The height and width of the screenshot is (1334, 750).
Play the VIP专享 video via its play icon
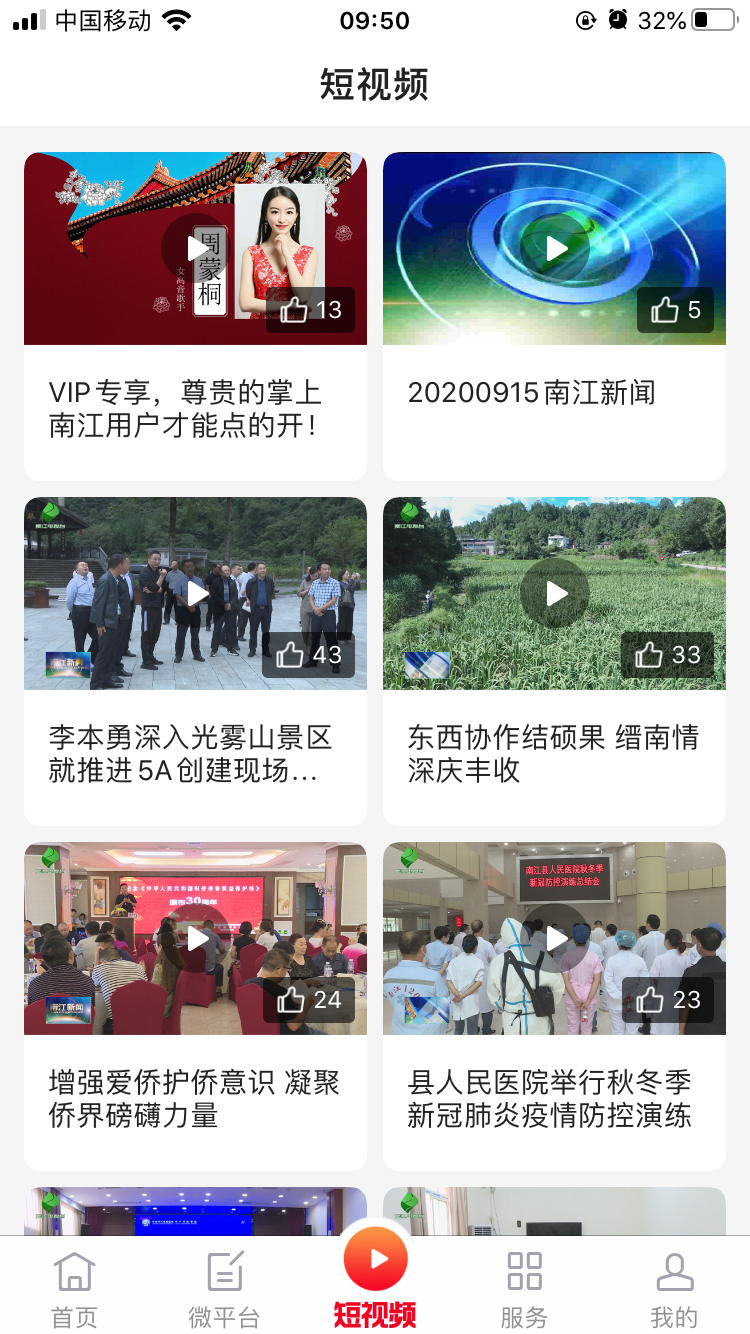(195, 248)
